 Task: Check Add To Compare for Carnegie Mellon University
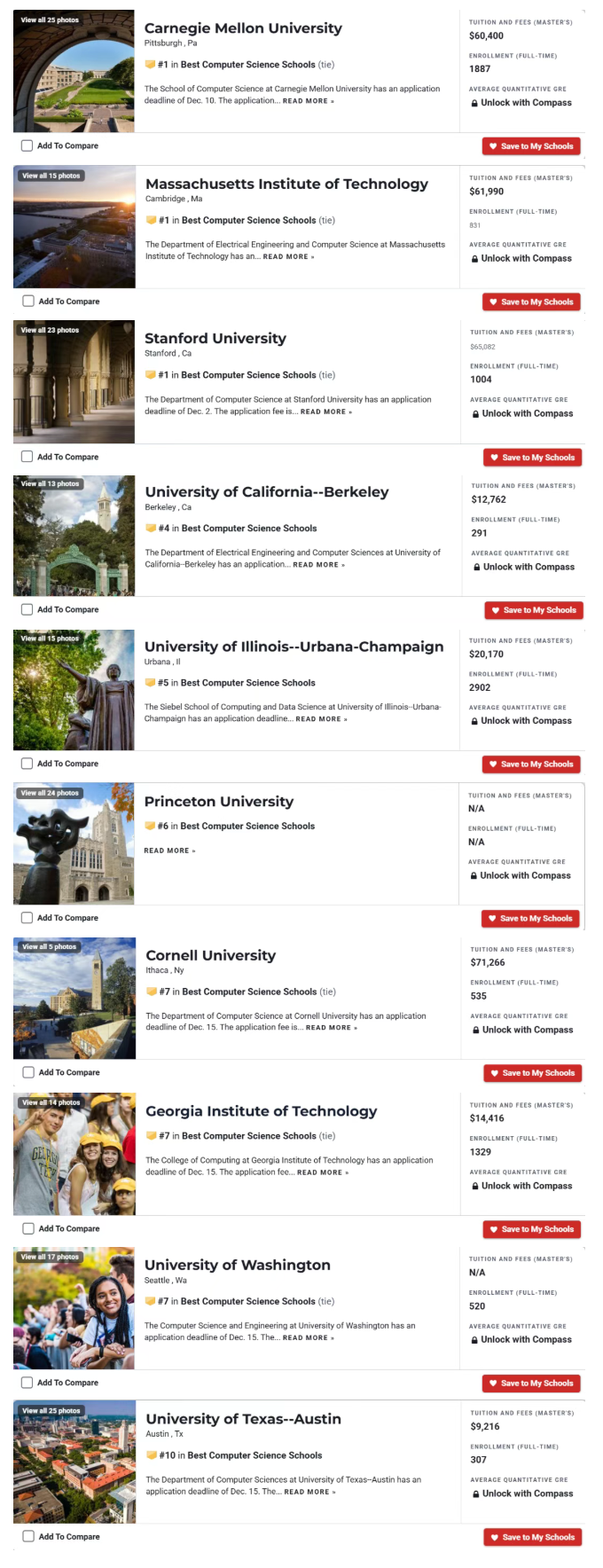(x=27, y=145)
